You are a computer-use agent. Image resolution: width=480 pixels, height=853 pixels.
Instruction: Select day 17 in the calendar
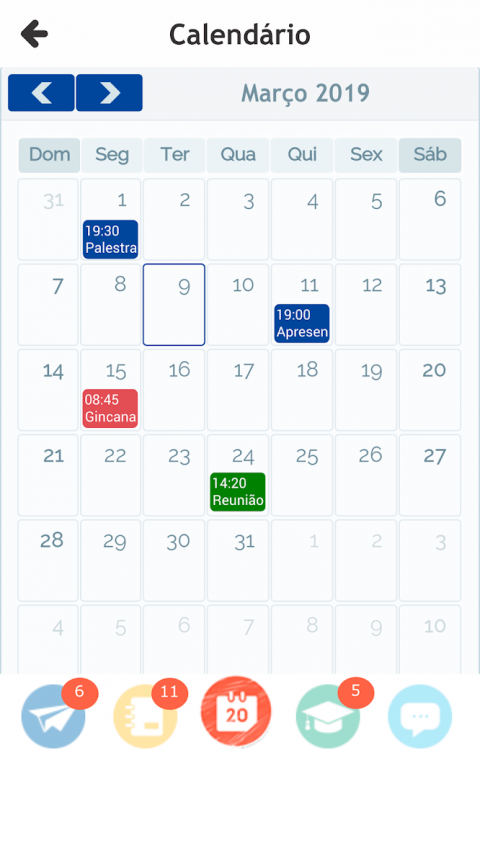click(238, 390)
